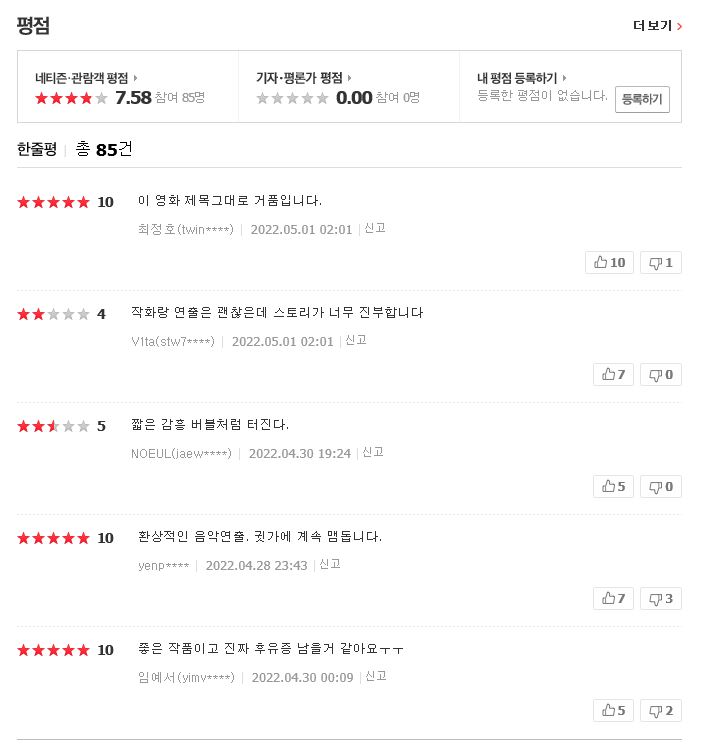
Task: Open the 더보기 link for more ratings
Action: pos(657,26)
